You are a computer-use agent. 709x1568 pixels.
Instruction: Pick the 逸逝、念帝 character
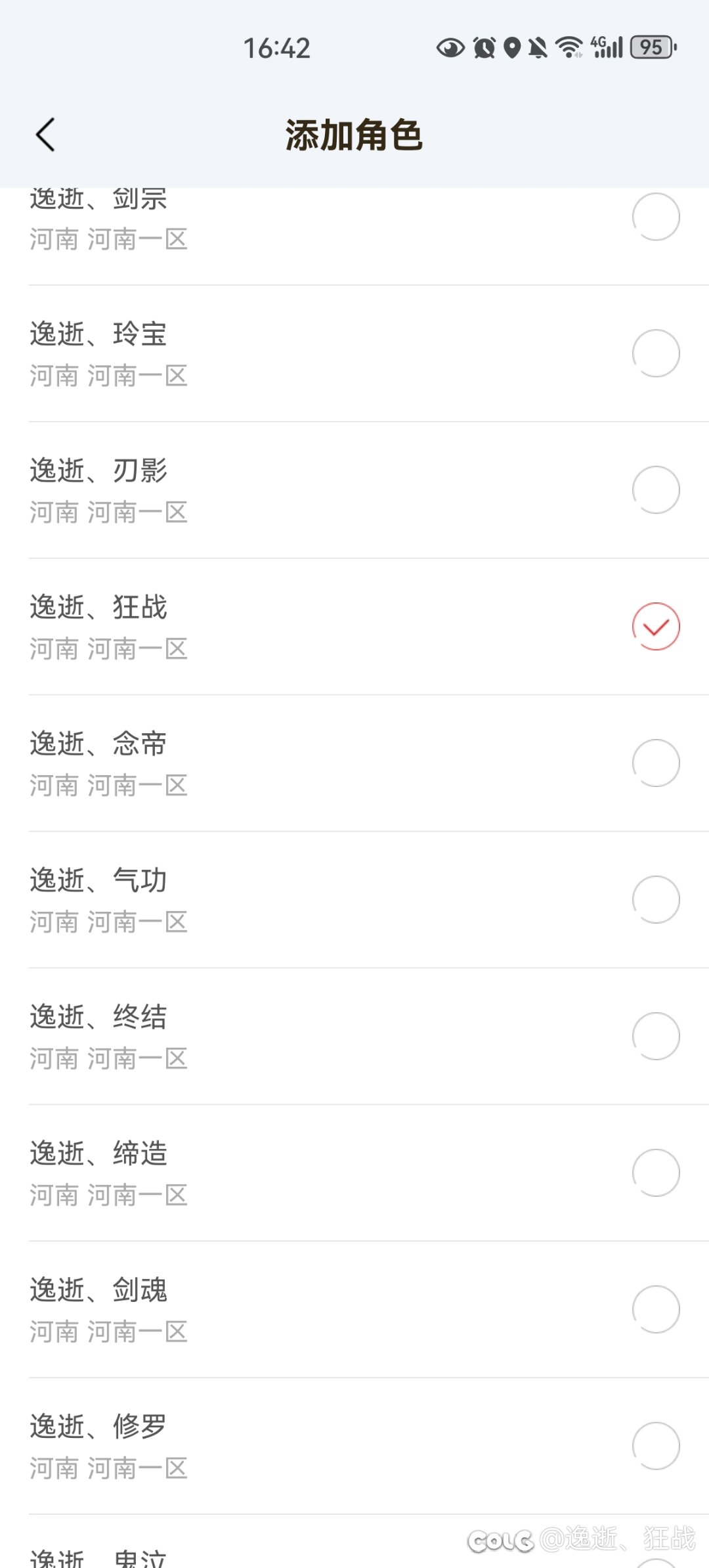pos(655,763)
